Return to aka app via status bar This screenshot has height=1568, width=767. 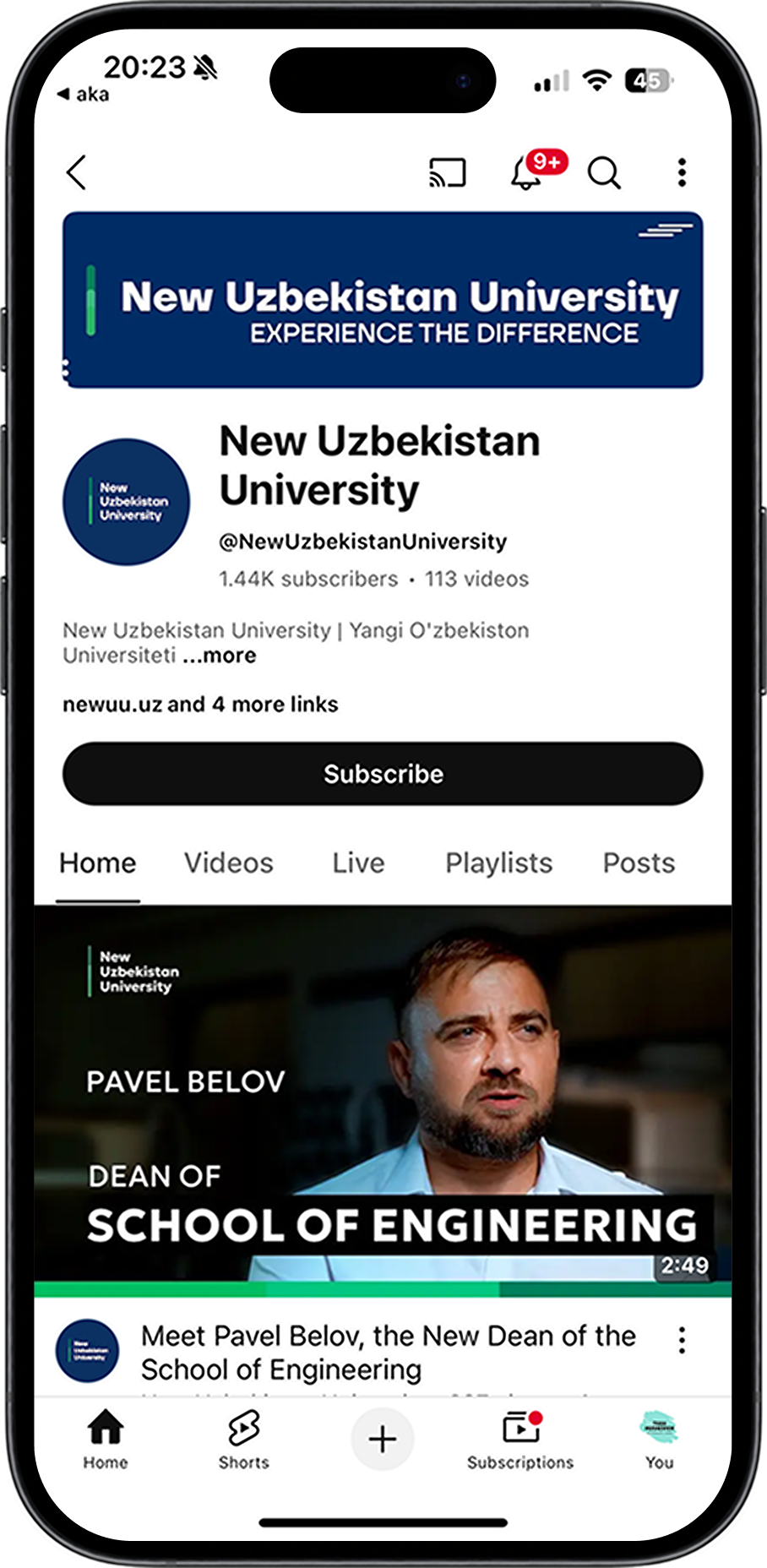tap(83, 95)
